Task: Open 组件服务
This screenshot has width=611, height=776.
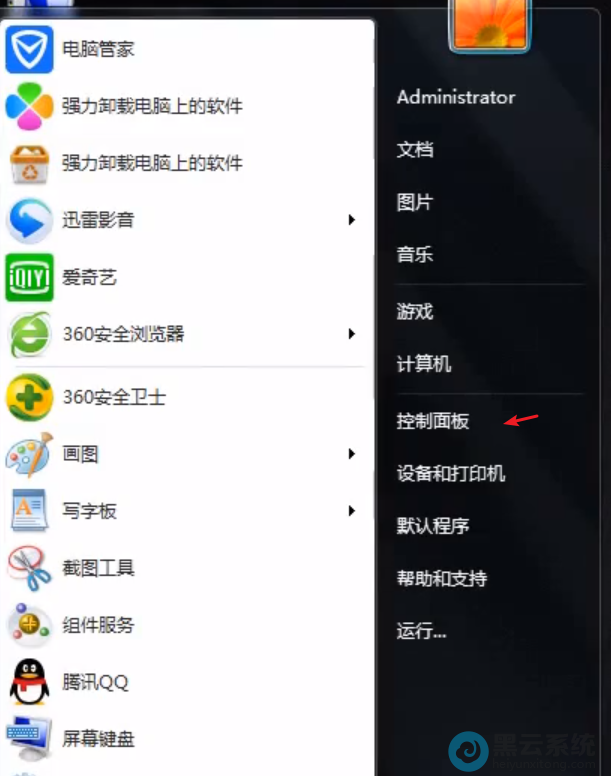Action: [98, 625]
